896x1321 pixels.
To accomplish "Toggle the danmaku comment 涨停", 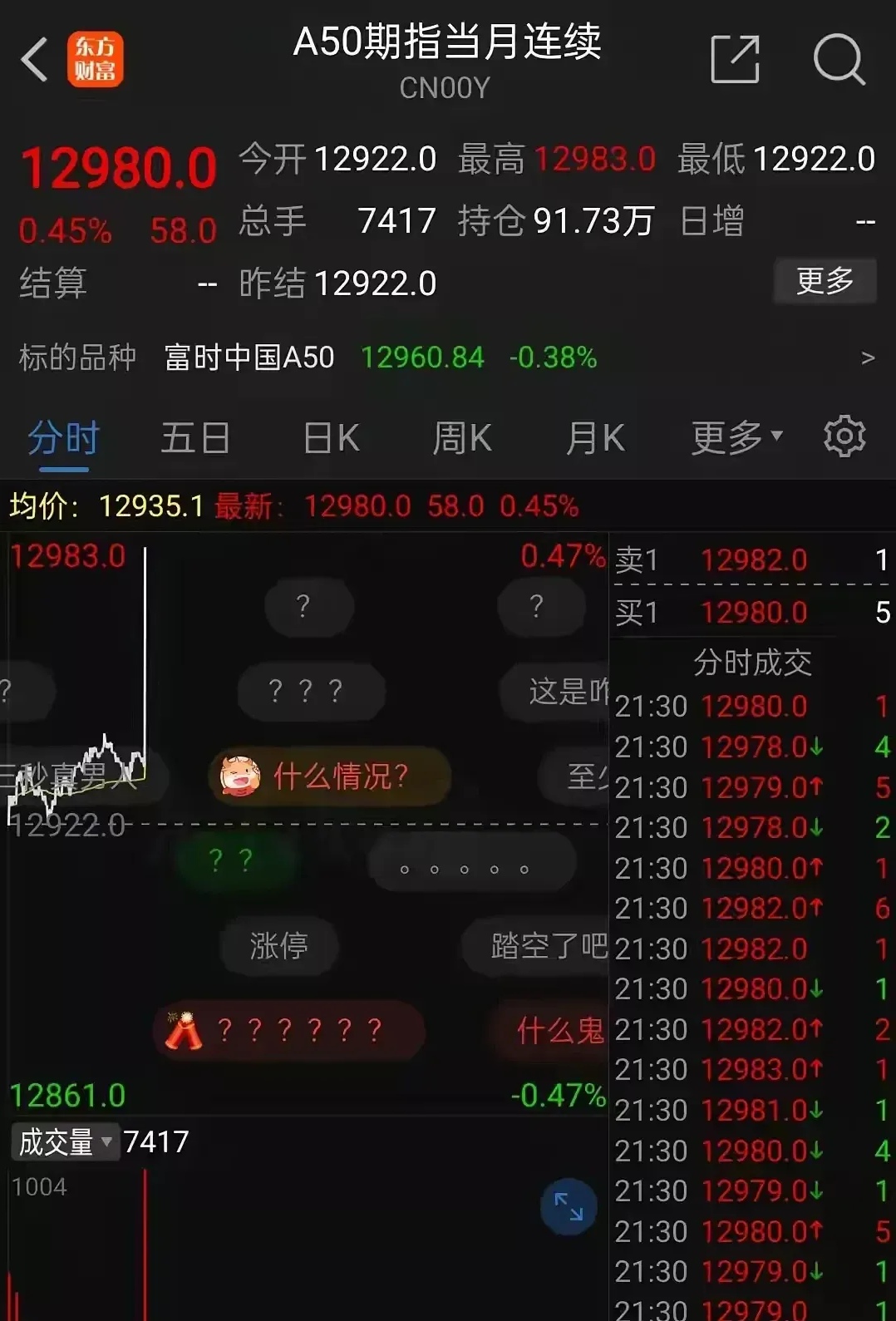I will point(278,946).
